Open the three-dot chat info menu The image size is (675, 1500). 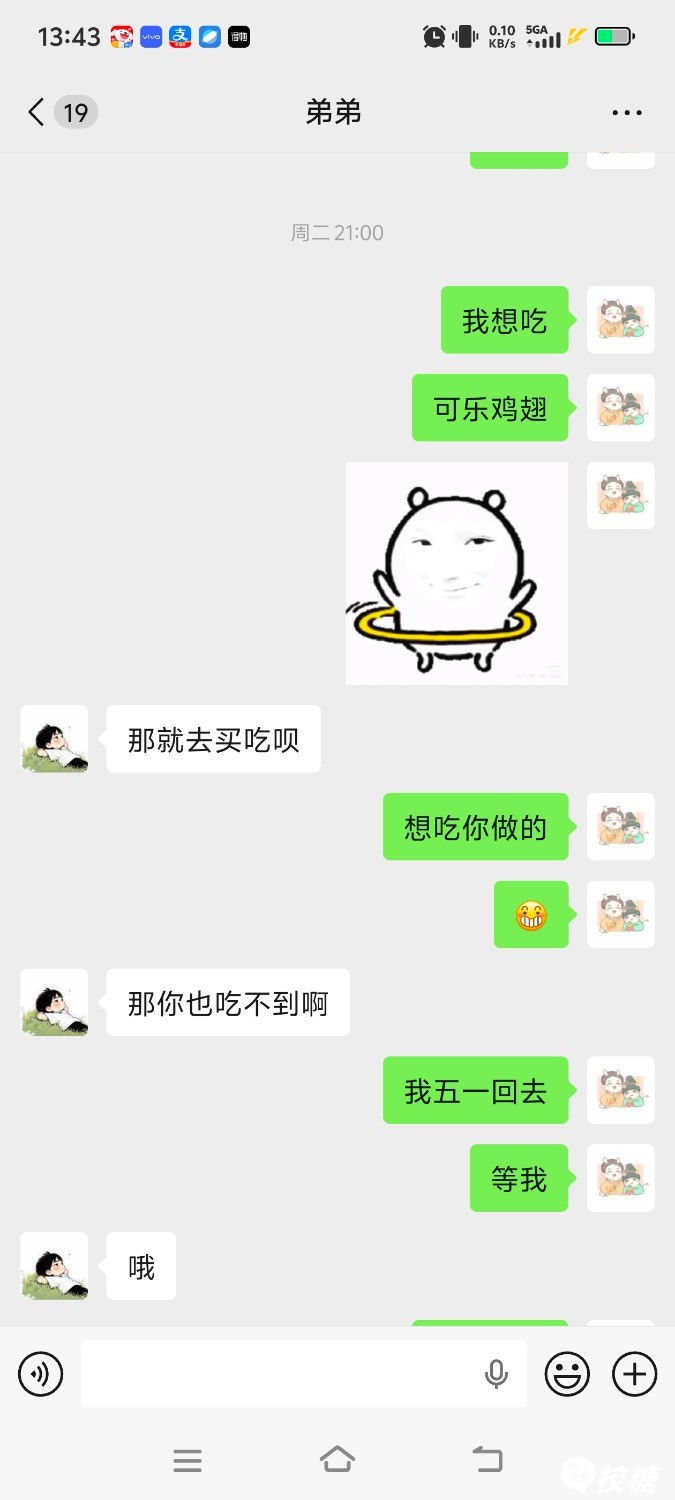click(x=627, y=112)
